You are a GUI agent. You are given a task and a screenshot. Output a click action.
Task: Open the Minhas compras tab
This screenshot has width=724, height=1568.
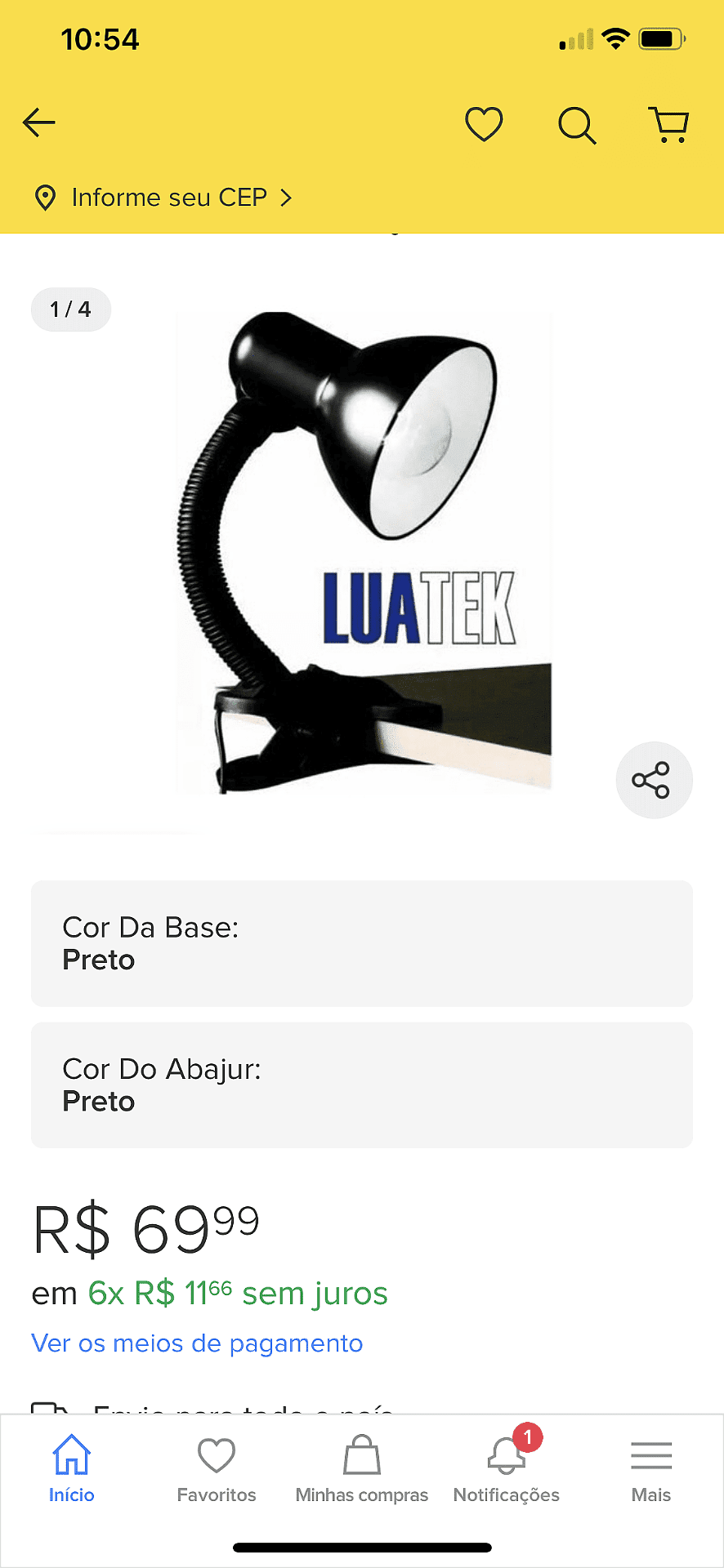click(x=361, y=1469)
